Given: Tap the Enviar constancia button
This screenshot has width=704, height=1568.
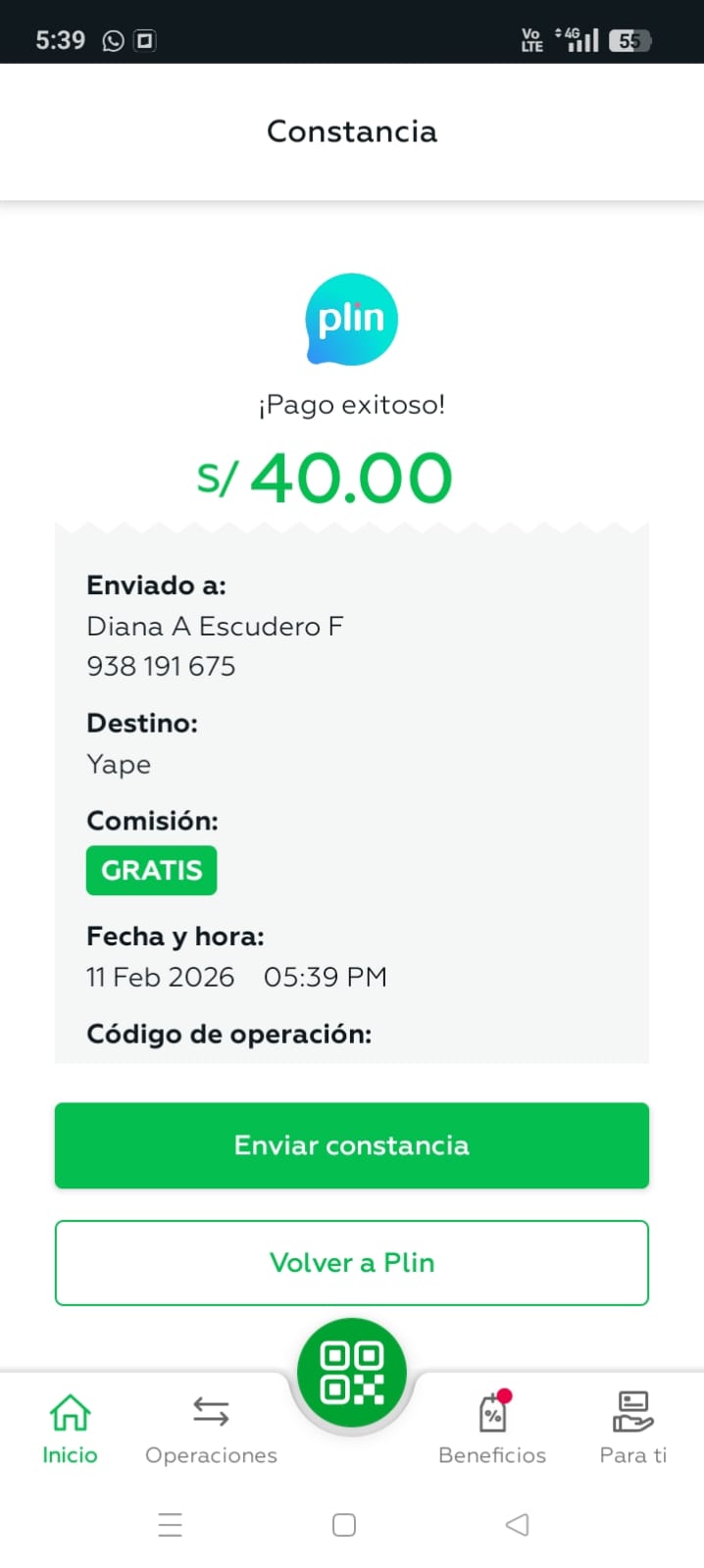Looking at the screenshot, I should tap(351, 1145).
